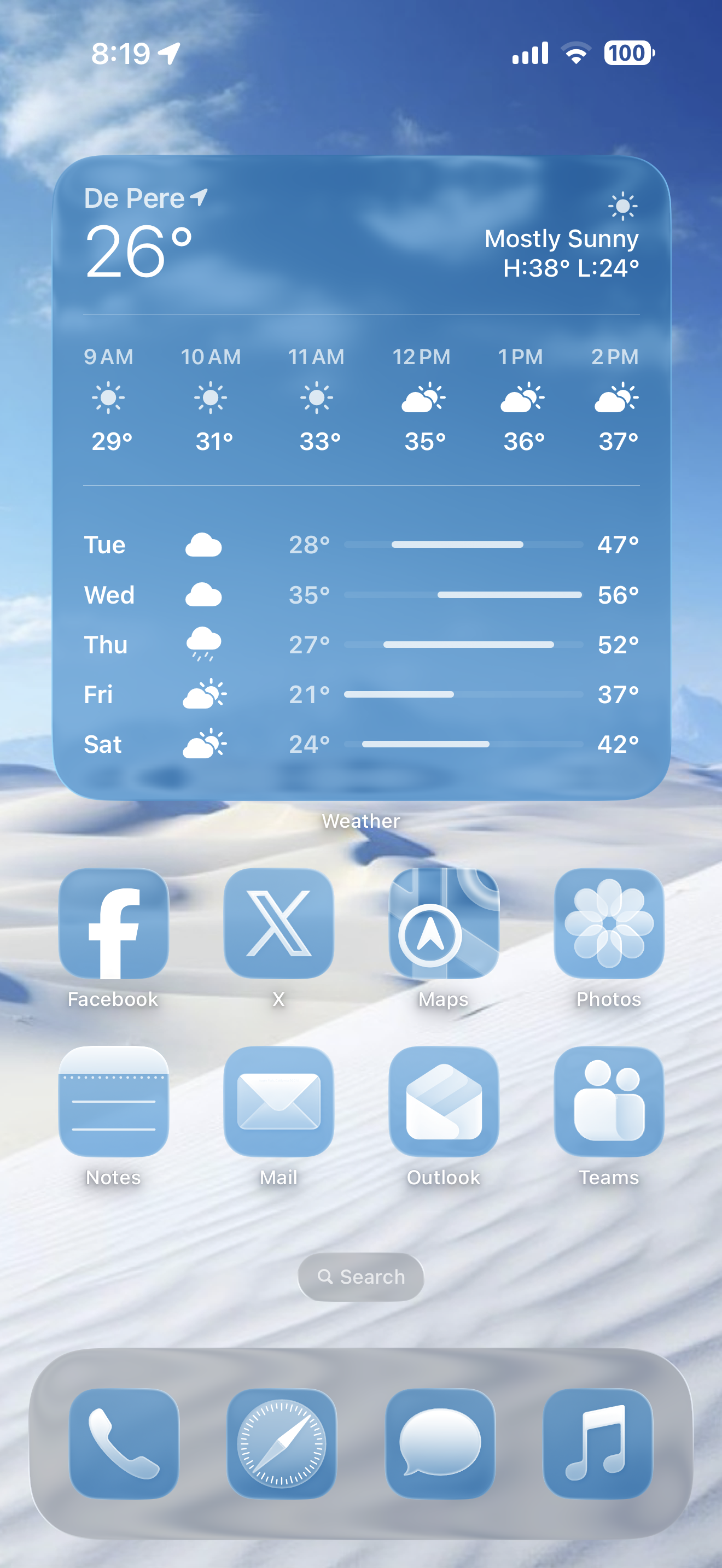This screenshot has height=1568, width=722.
Task: Open the Mail app
Action: (x=279, y=1101)
